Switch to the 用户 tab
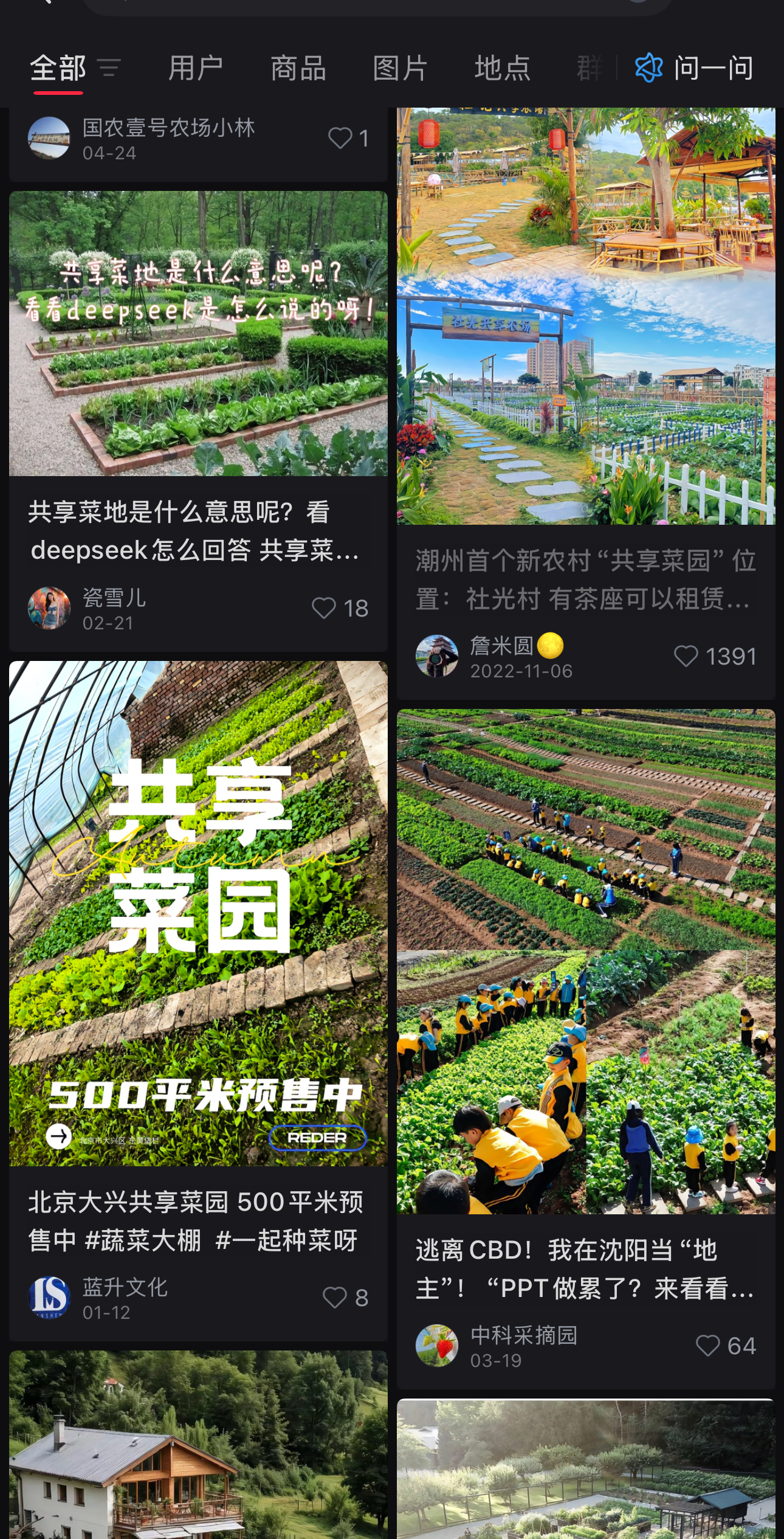The height and width of the screenshot is (1539, 784). coord(196,69)
